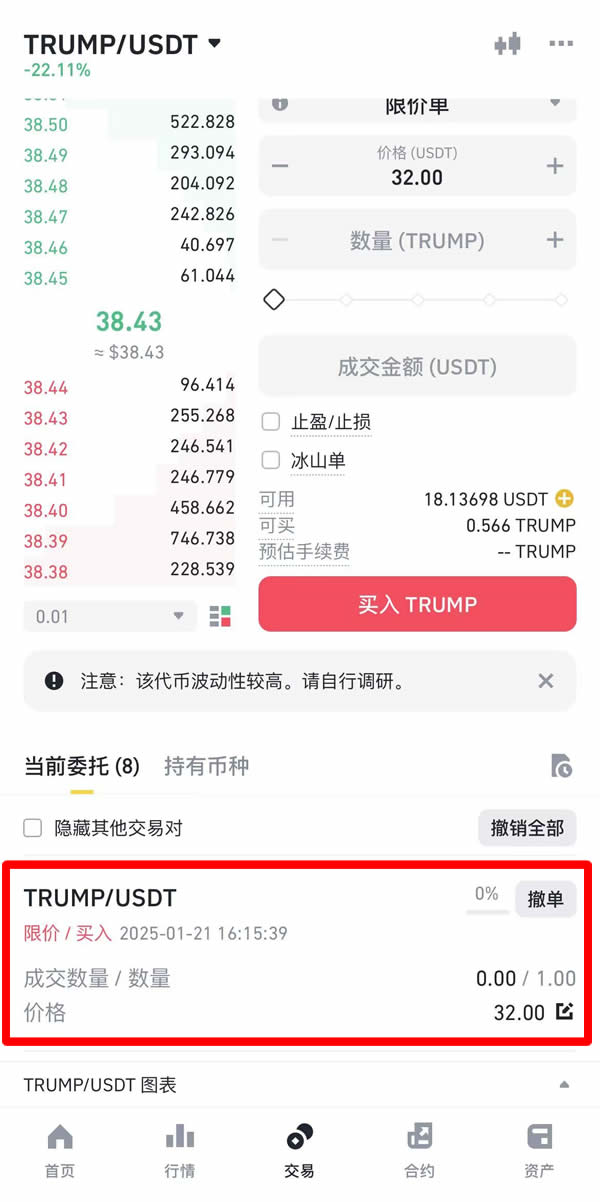Open the candlestick chart icon
The height and width of the screenshot is (1202, 600).
pos(508,44)
